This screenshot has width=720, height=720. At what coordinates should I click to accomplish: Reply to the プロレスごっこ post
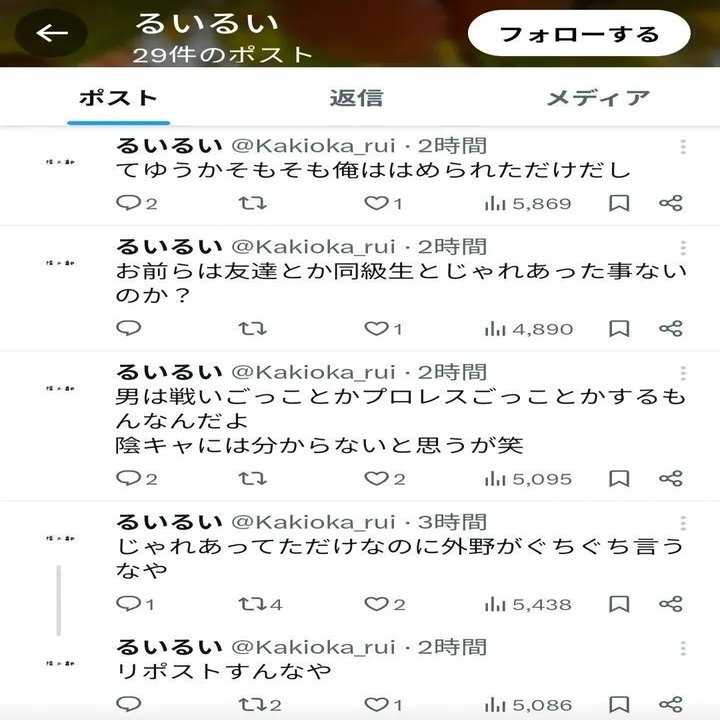[129, 478]
